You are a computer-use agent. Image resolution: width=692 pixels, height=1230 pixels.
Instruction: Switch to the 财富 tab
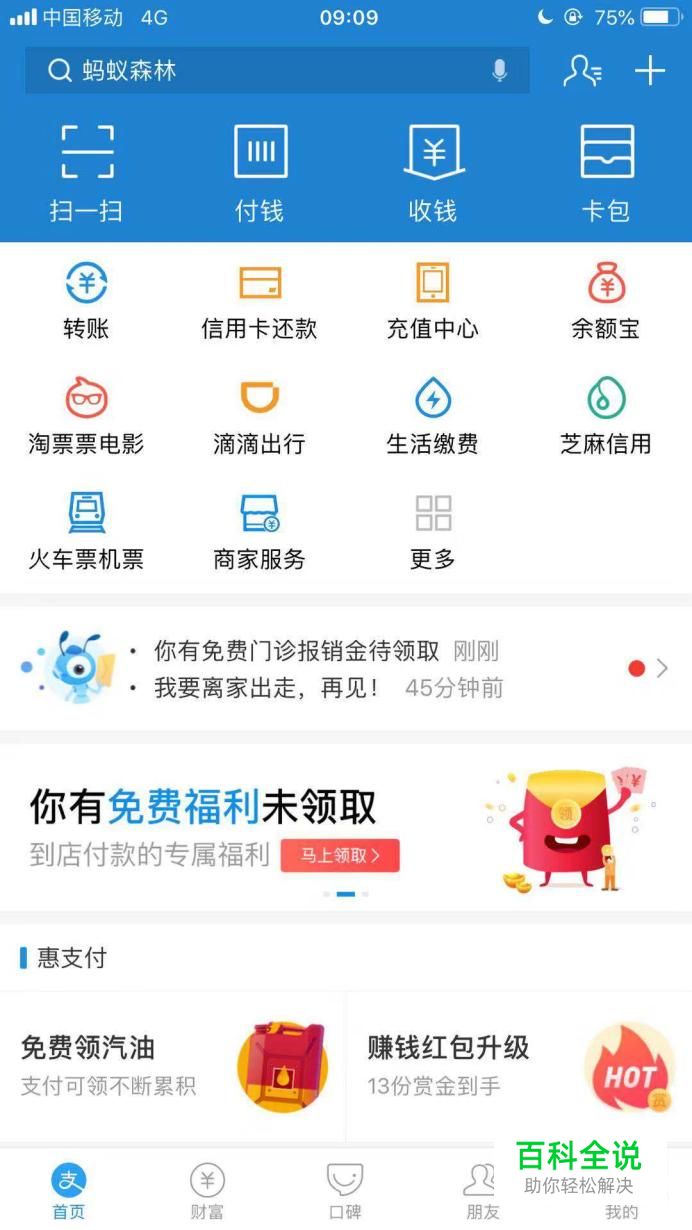tap(207, 1192)
